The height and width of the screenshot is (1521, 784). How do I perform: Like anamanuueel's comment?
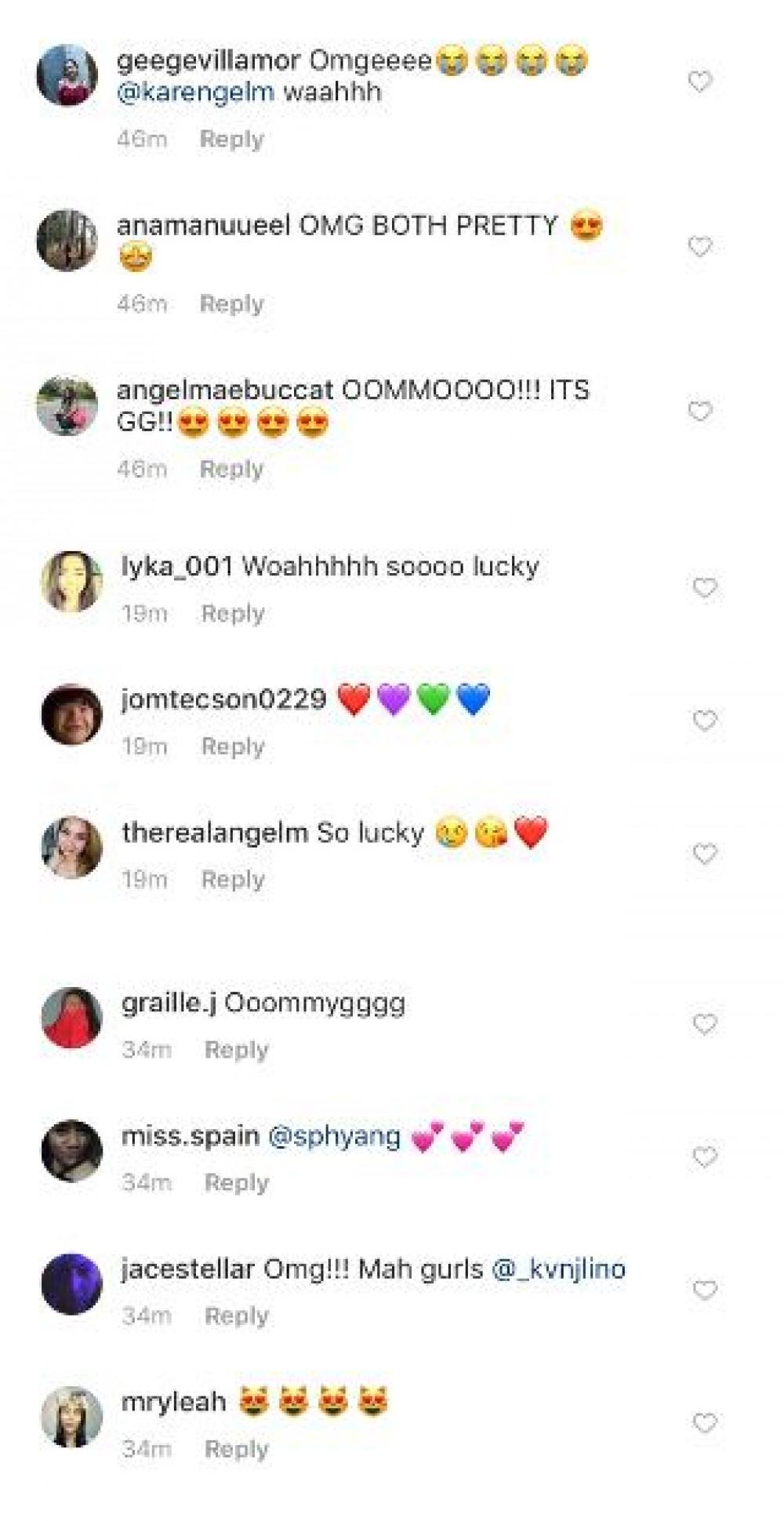point(699,247)
